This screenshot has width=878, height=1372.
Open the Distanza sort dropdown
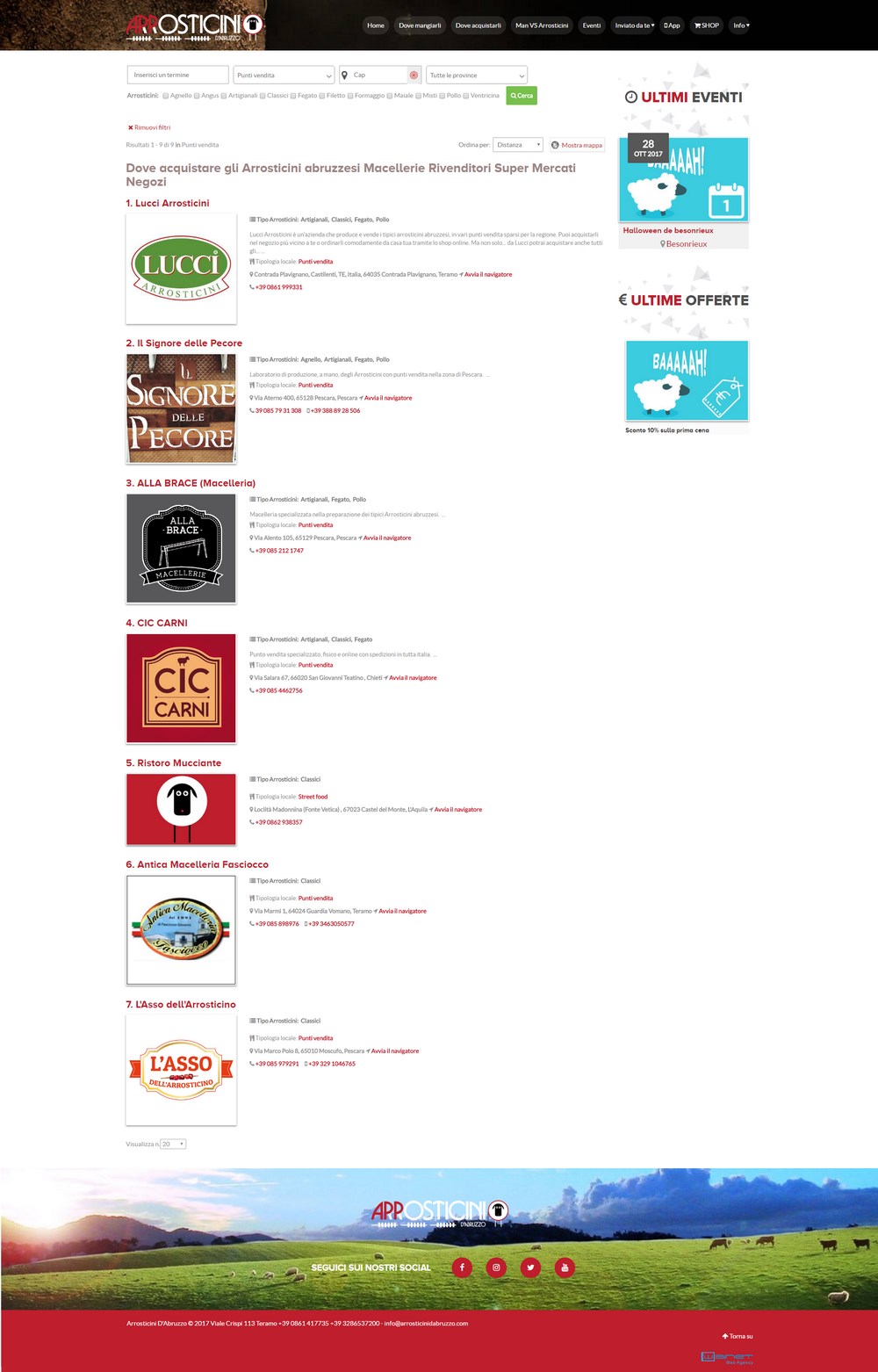pyautogui.click(x=518, y=145)
